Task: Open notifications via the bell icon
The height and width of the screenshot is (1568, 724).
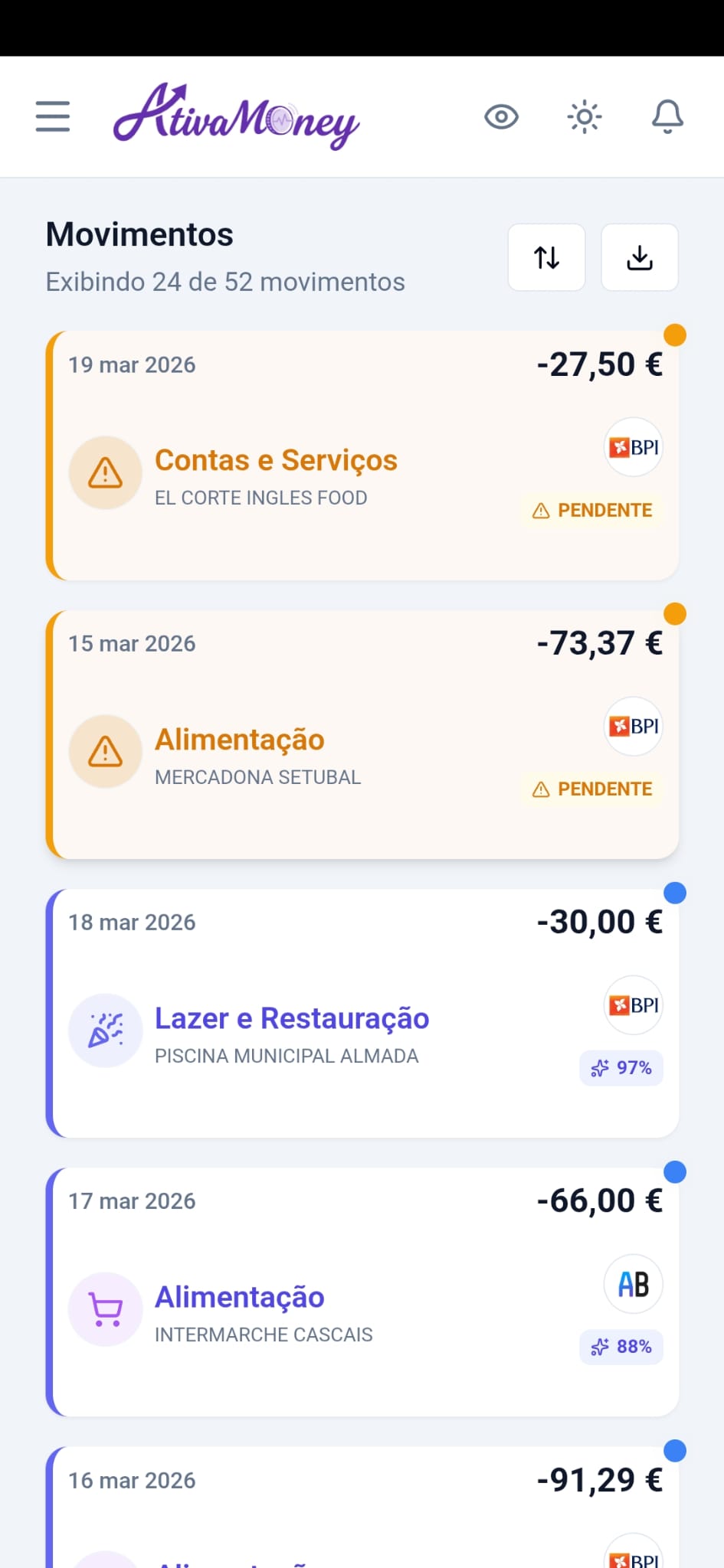Action: [x=666, y=116]
